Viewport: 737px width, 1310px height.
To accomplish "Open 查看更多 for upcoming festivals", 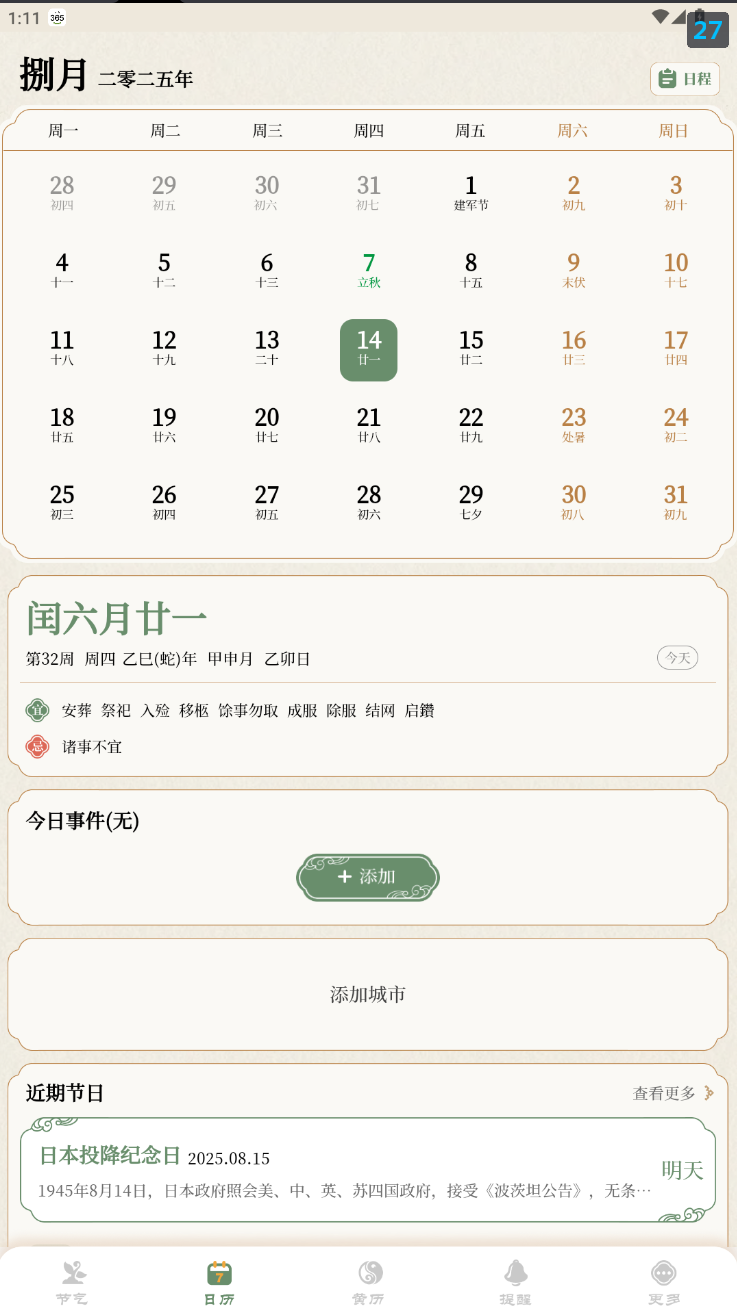I will pyautogui.click(x=674, y=1093).
